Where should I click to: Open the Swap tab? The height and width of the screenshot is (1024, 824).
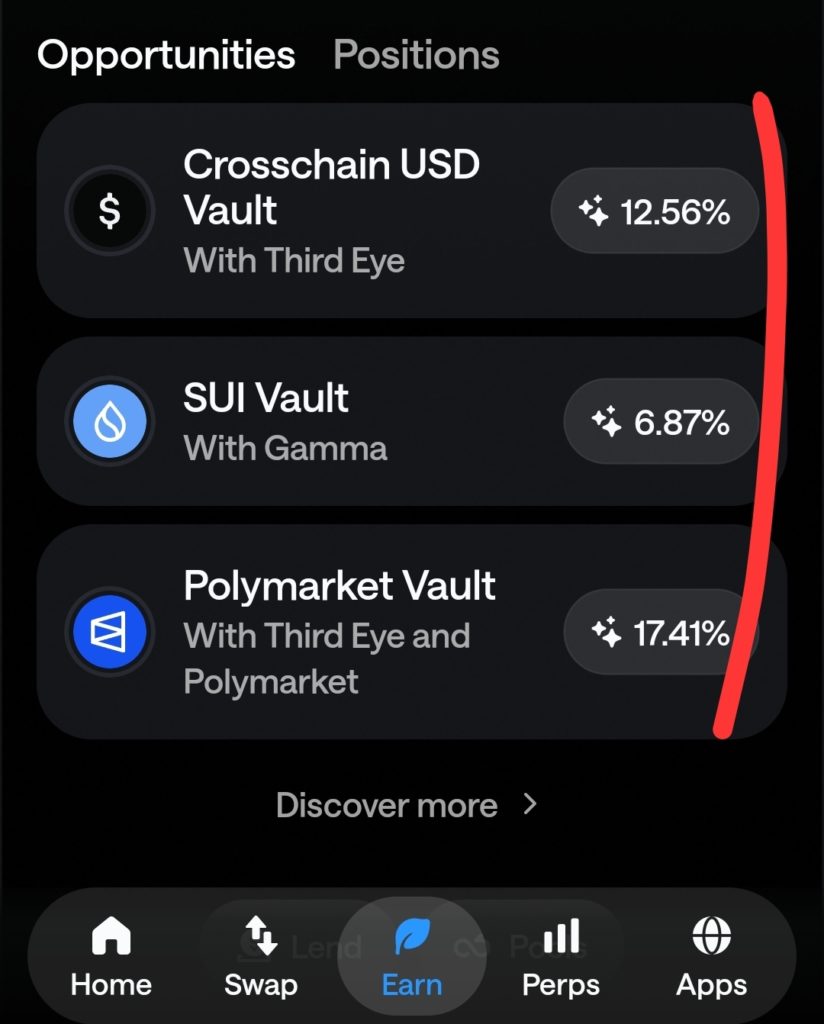tap(261, 960)
